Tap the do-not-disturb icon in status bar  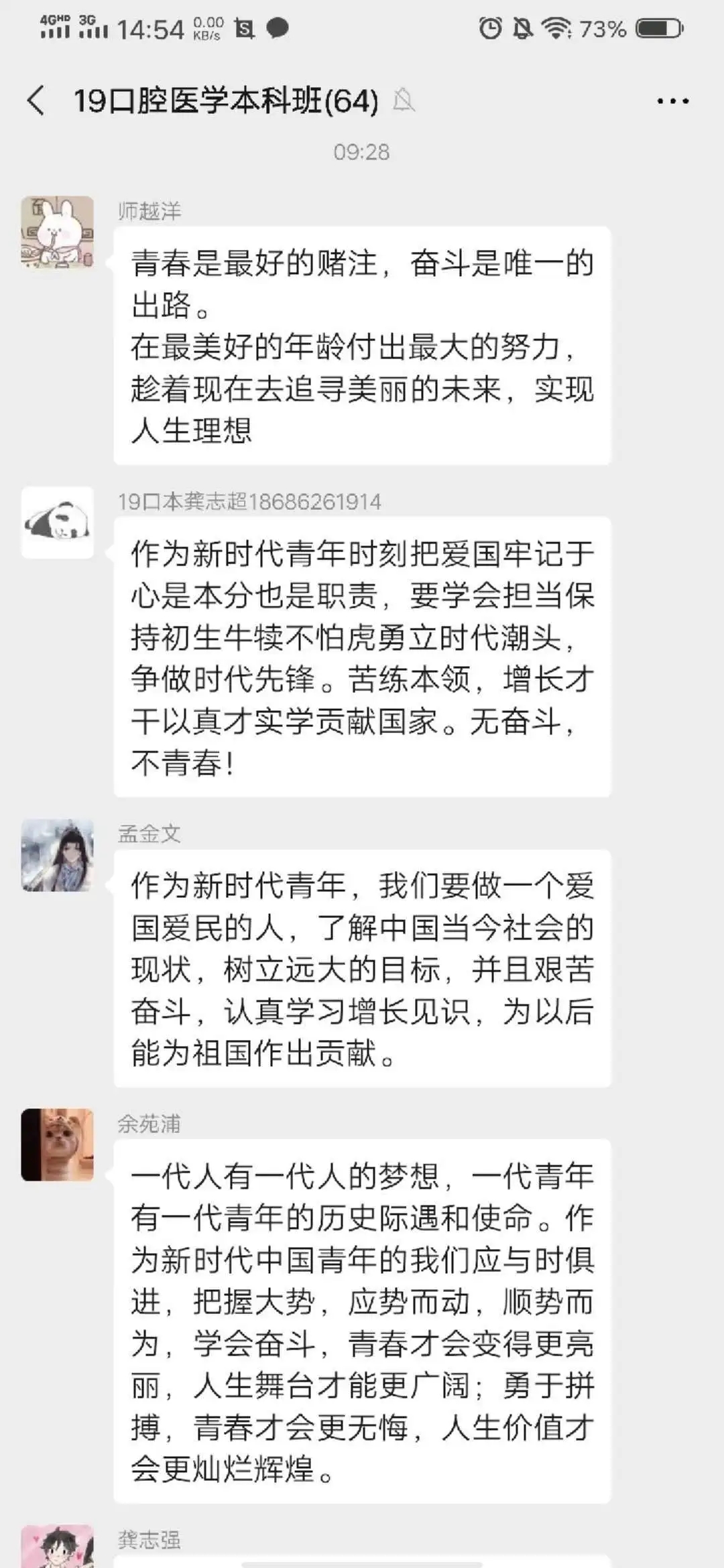coord(524,27)
